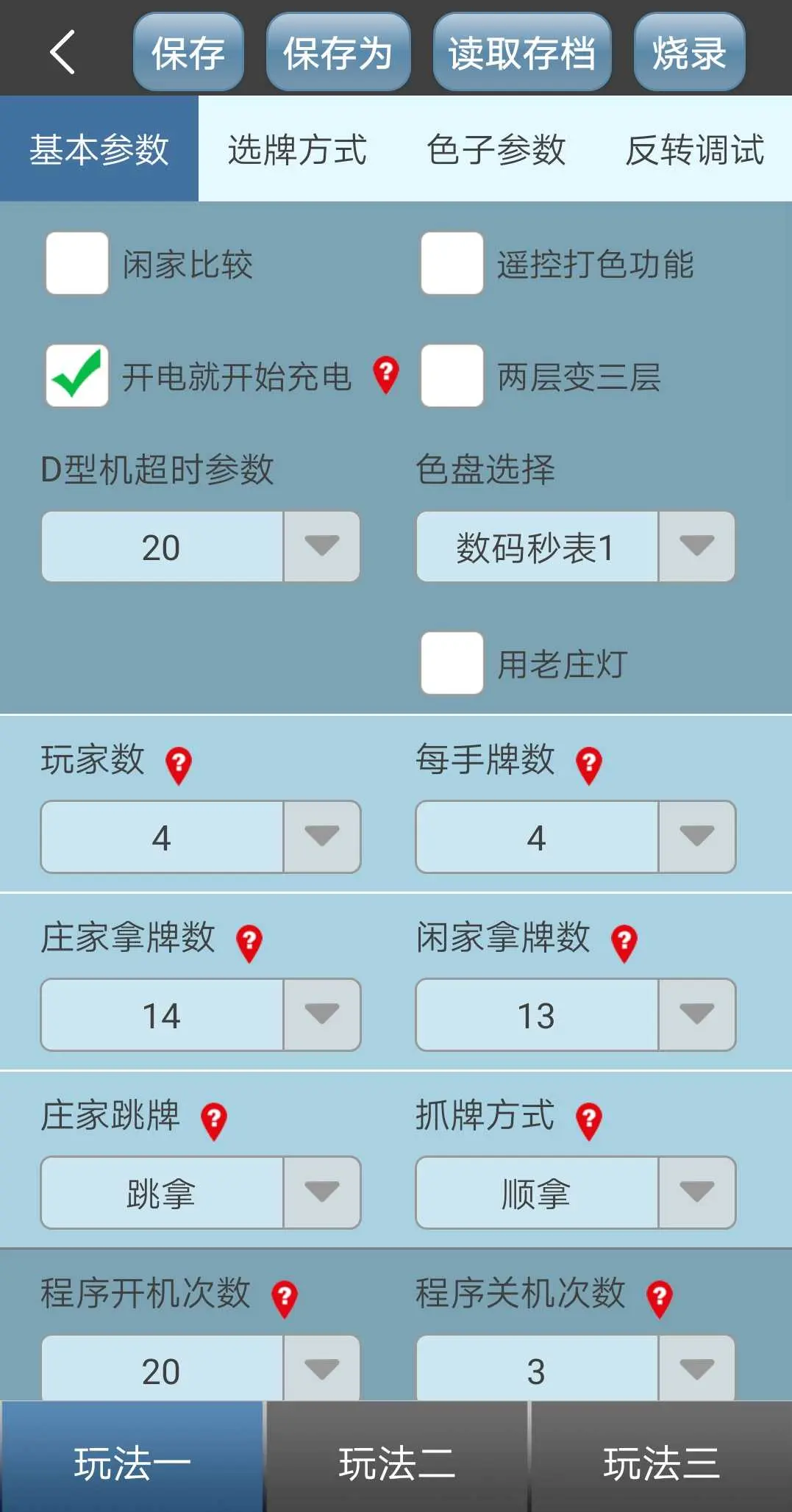The width and height of the screenshot is (792, 1512).
Task: Open the 色盘选择 dropdown
Action: (576, 547)
